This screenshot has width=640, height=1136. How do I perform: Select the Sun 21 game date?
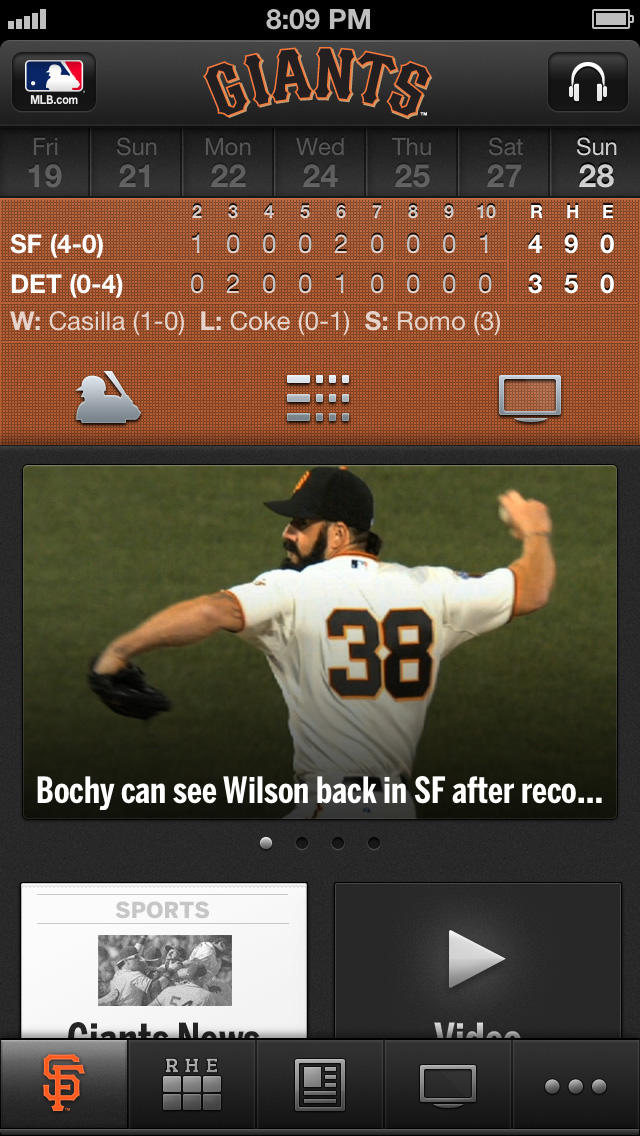(136, 163)
